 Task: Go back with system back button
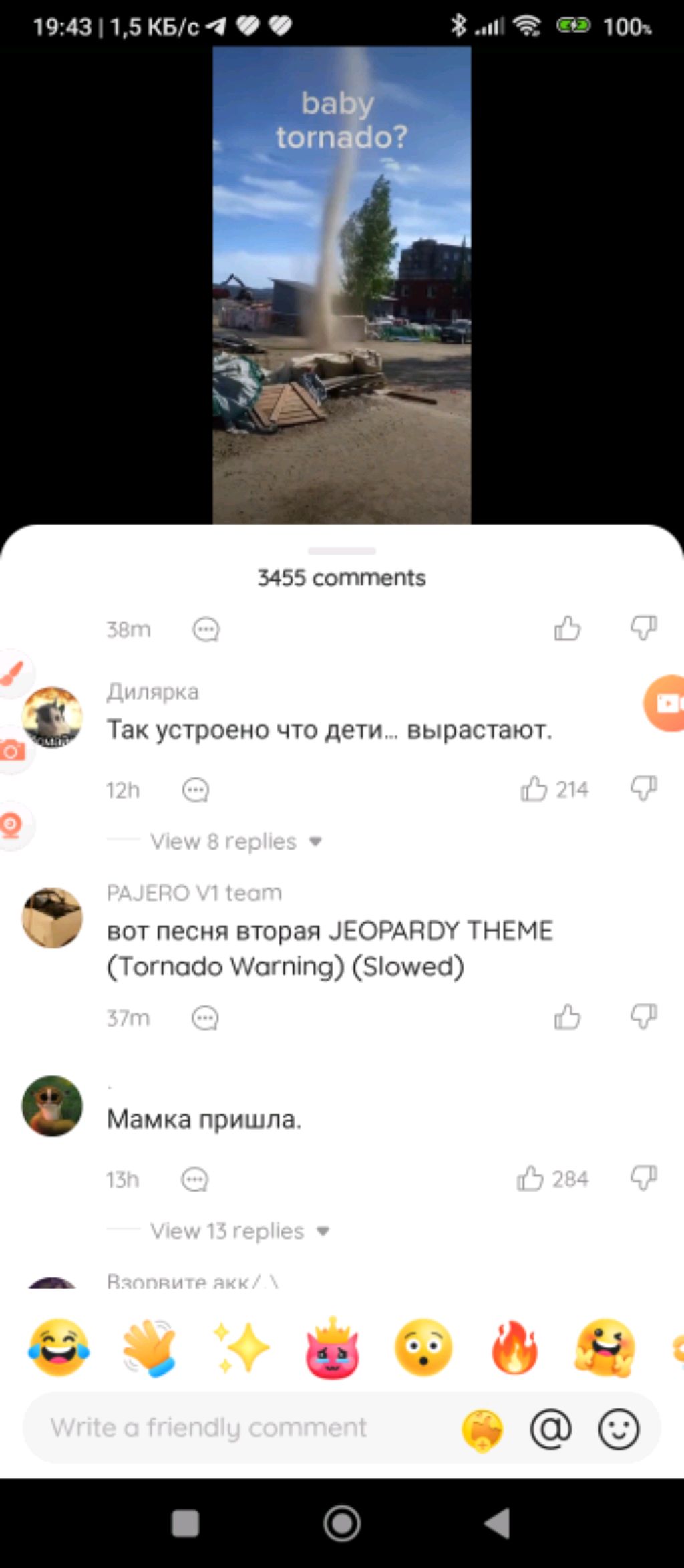497,1523
